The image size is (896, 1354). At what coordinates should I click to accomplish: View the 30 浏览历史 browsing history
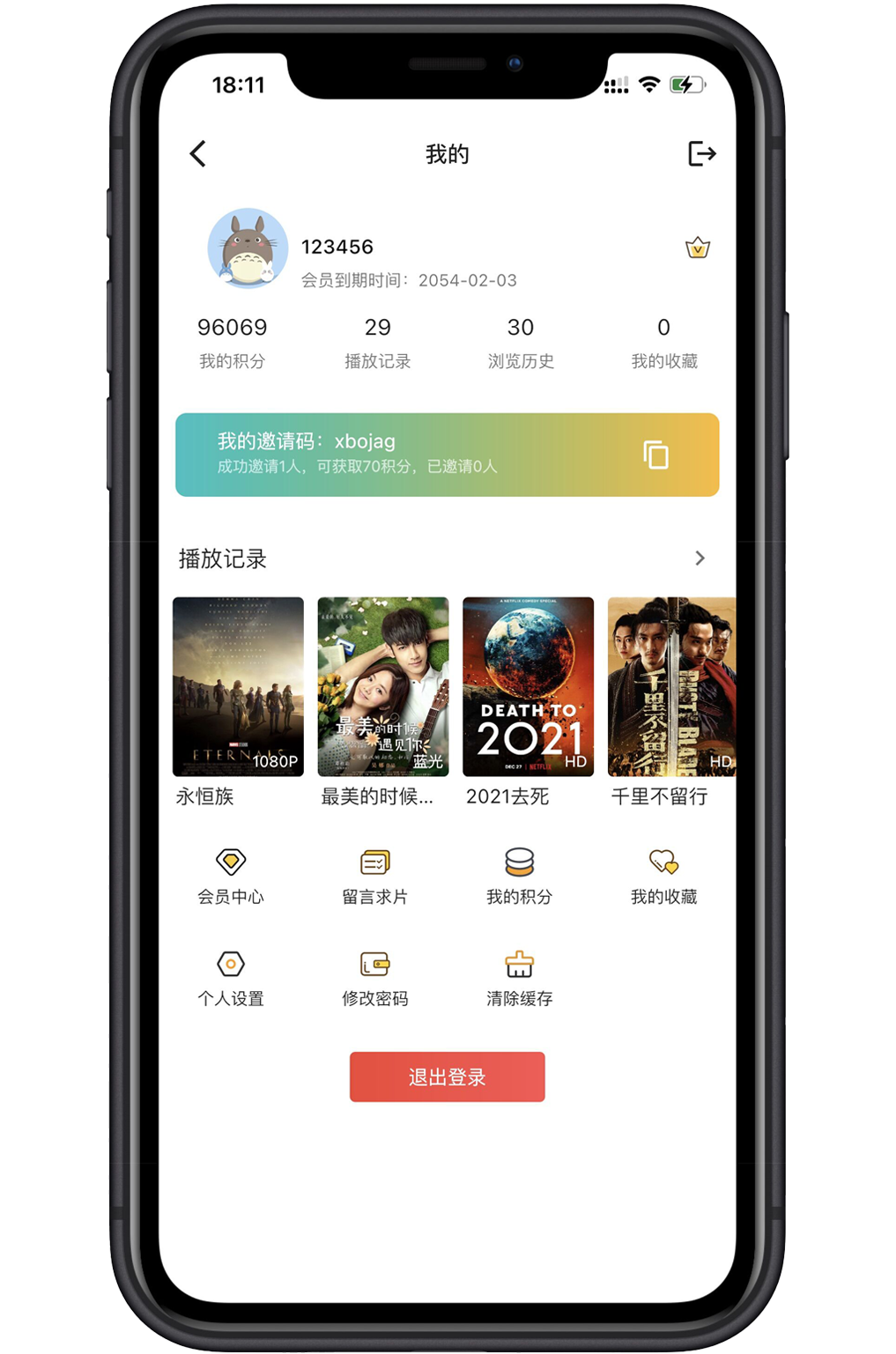point(521,342)
